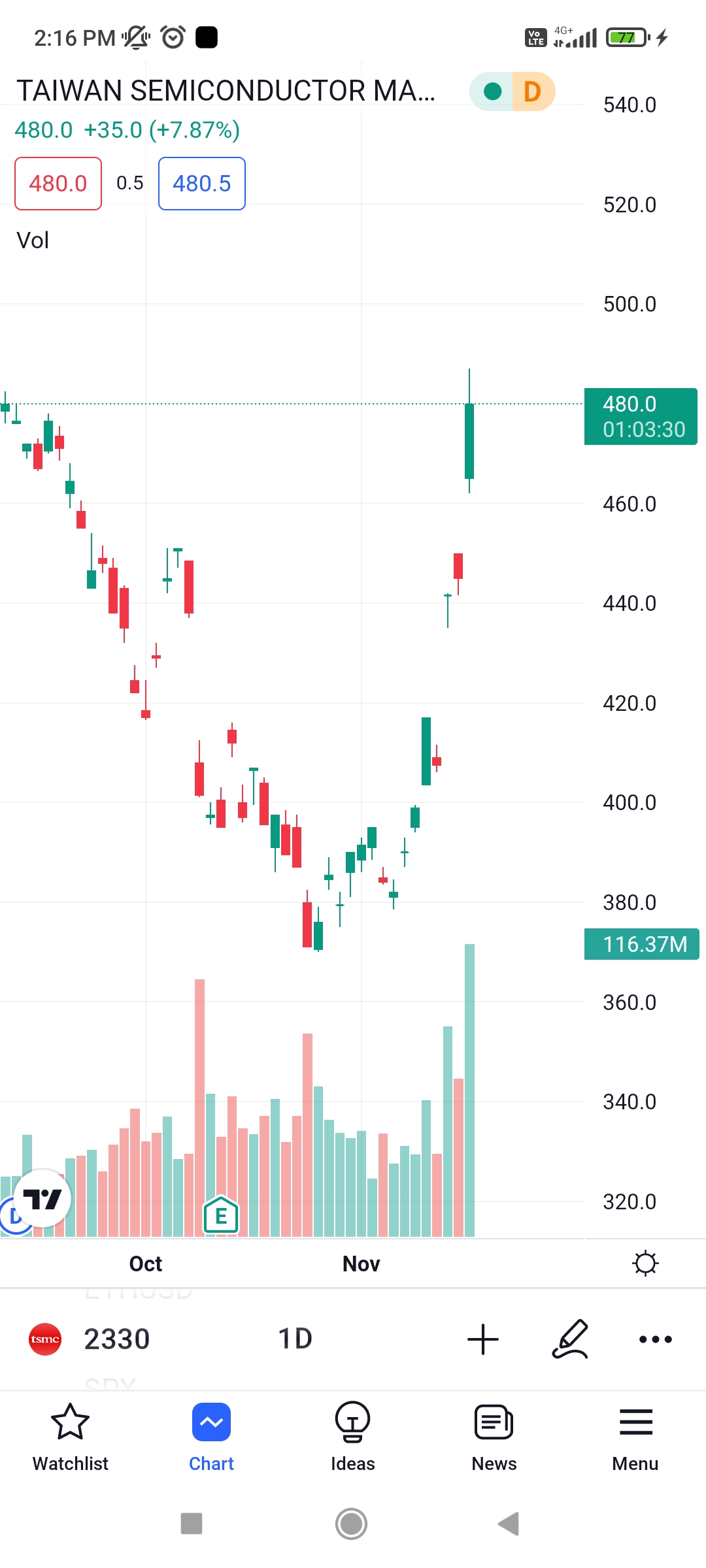Open the drawing tools pencil
The height and width of the screenshot is (1568, 706).
click(x=570, y=1339)
